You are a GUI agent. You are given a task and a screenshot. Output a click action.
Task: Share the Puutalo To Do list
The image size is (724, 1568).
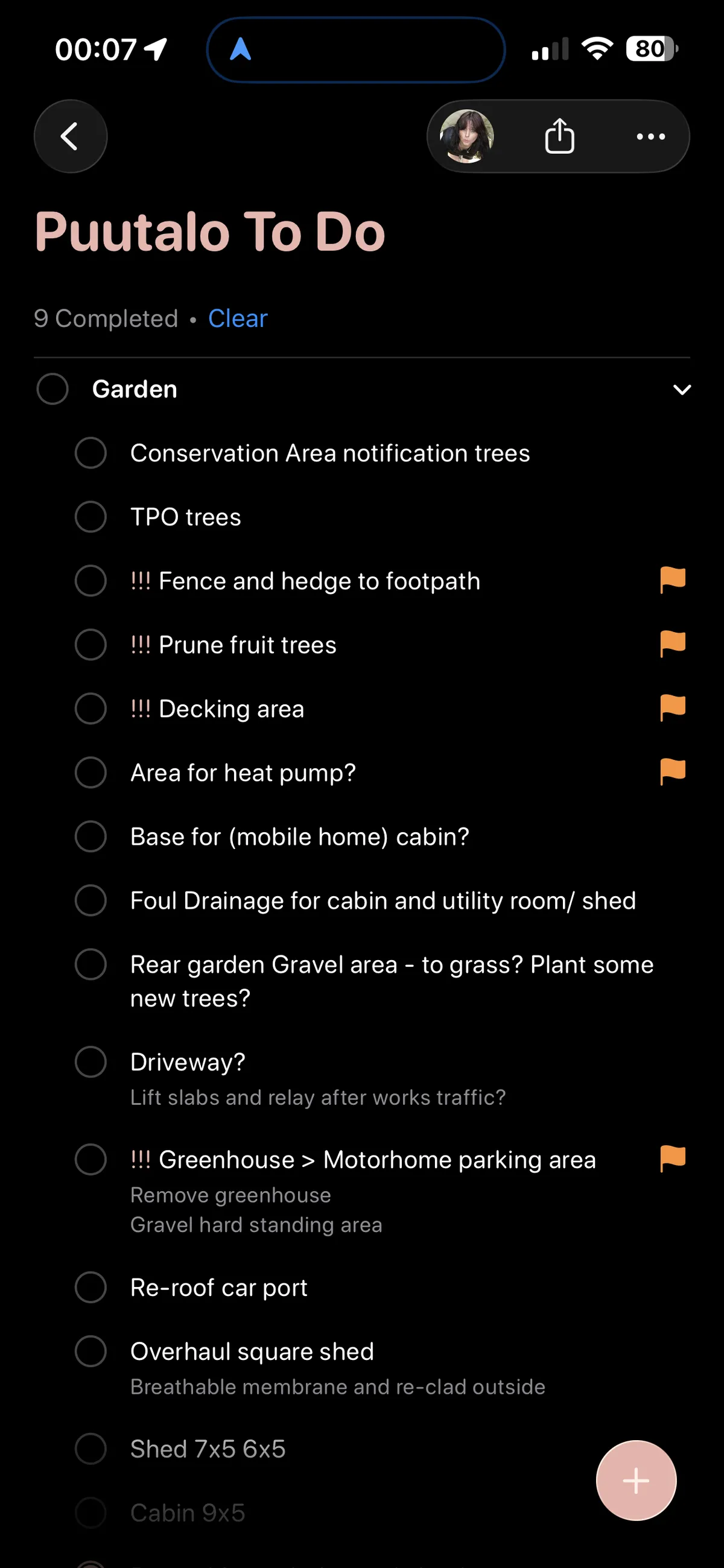[x=559, y=136]
